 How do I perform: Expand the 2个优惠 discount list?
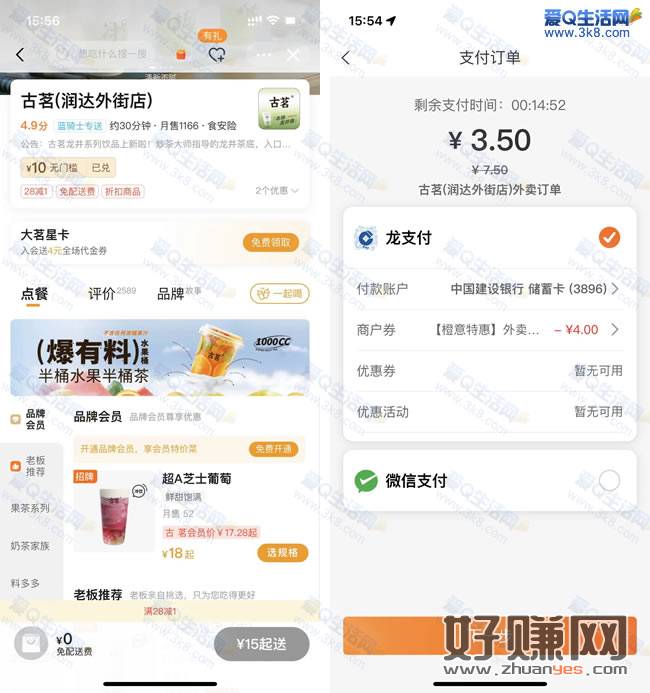coord(277,190)
